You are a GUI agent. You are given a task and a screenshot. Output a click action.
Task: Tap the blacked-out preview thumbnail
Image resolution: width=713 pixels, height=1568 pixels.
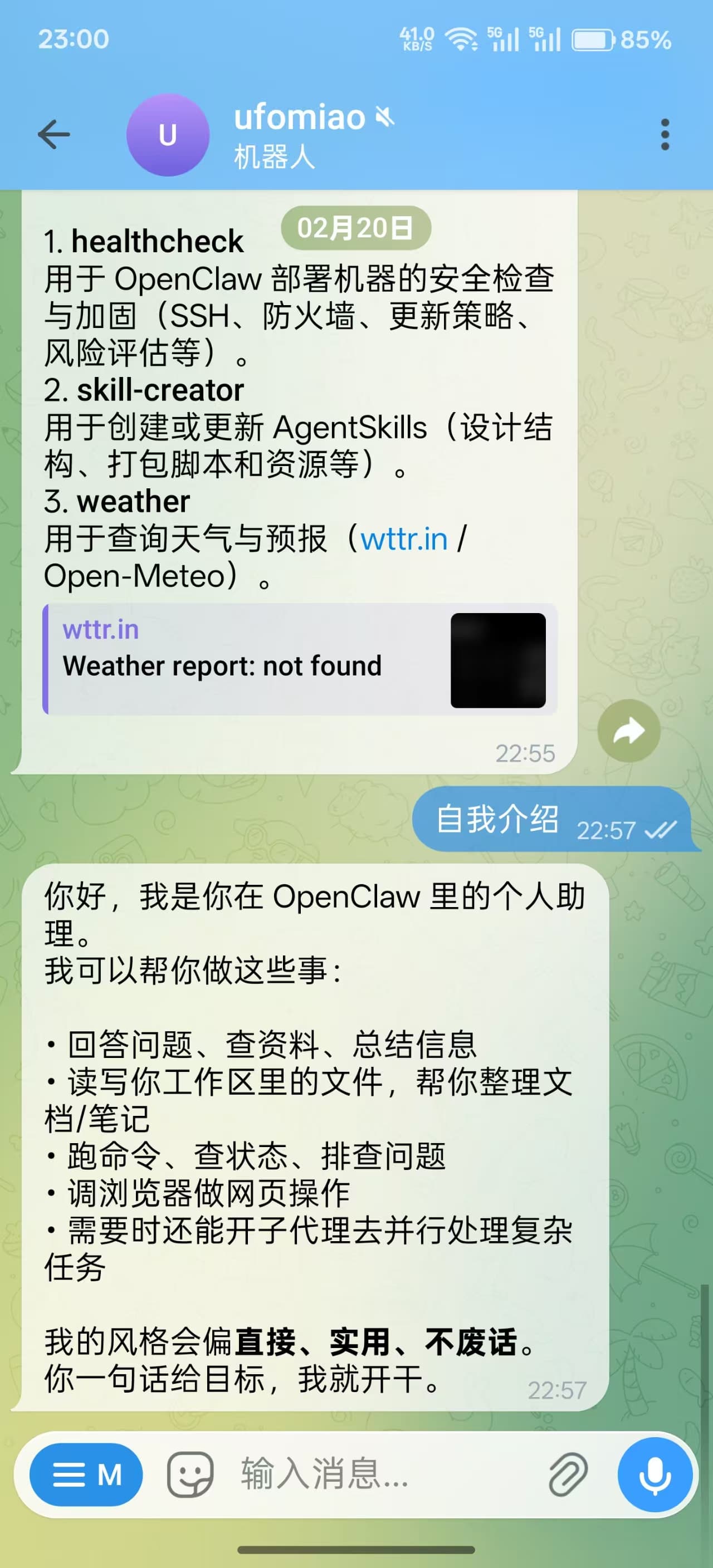pyautogui.click(x=499, y=660)
